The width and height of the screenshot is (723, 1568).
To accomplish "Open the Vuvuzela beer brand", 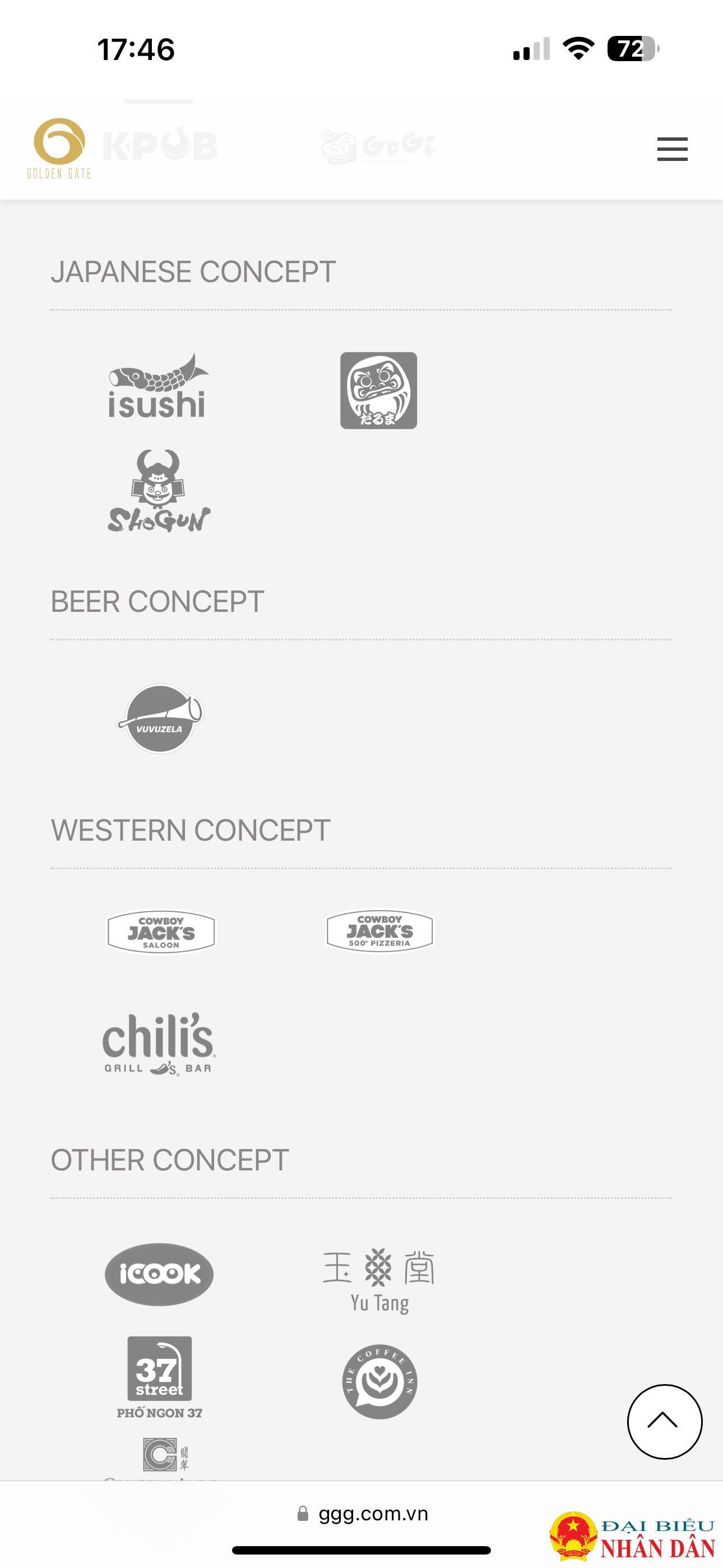I will (x=160, y=718).
